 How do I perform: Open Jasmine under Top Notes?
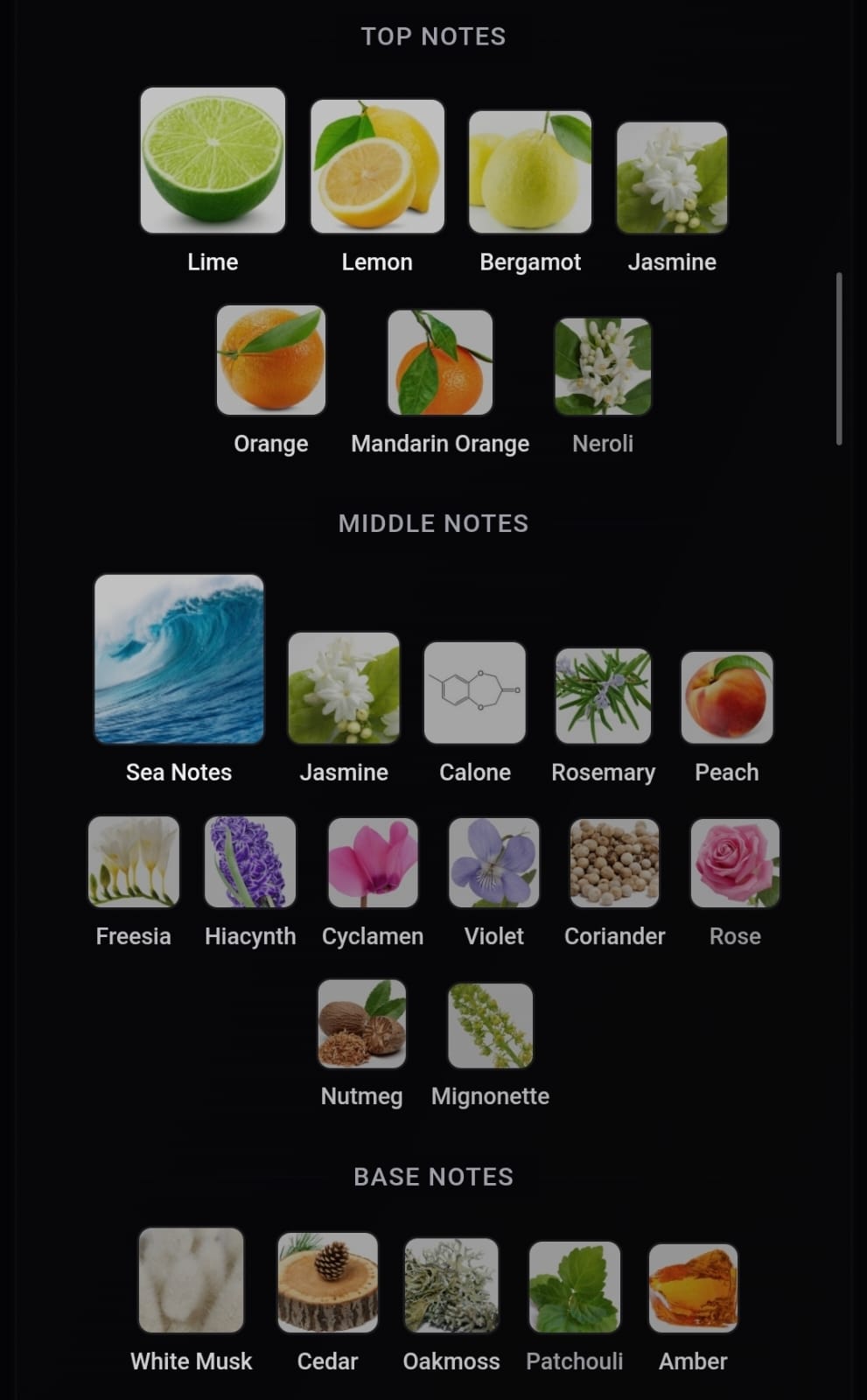[x=672, y=178]
